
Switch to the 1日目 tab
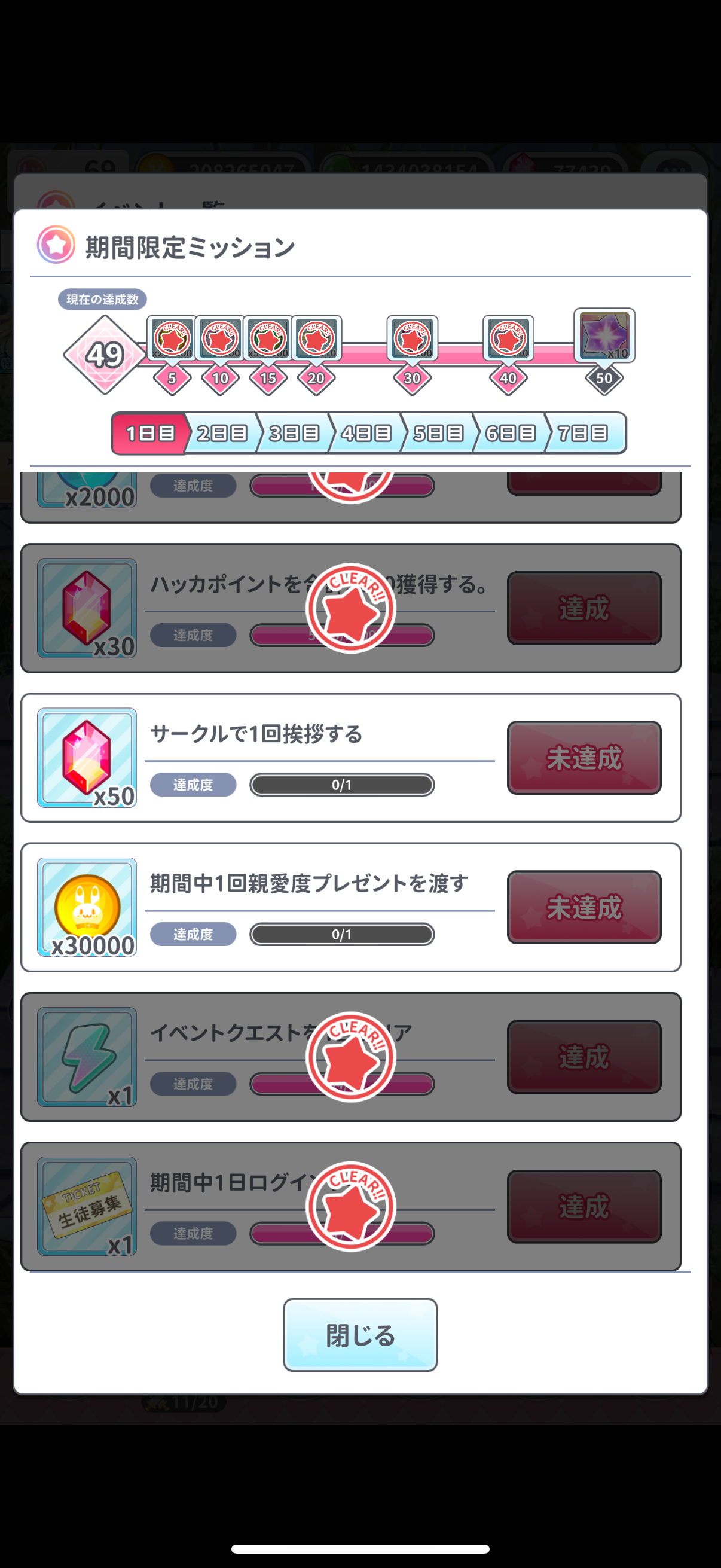pos(149,434)
